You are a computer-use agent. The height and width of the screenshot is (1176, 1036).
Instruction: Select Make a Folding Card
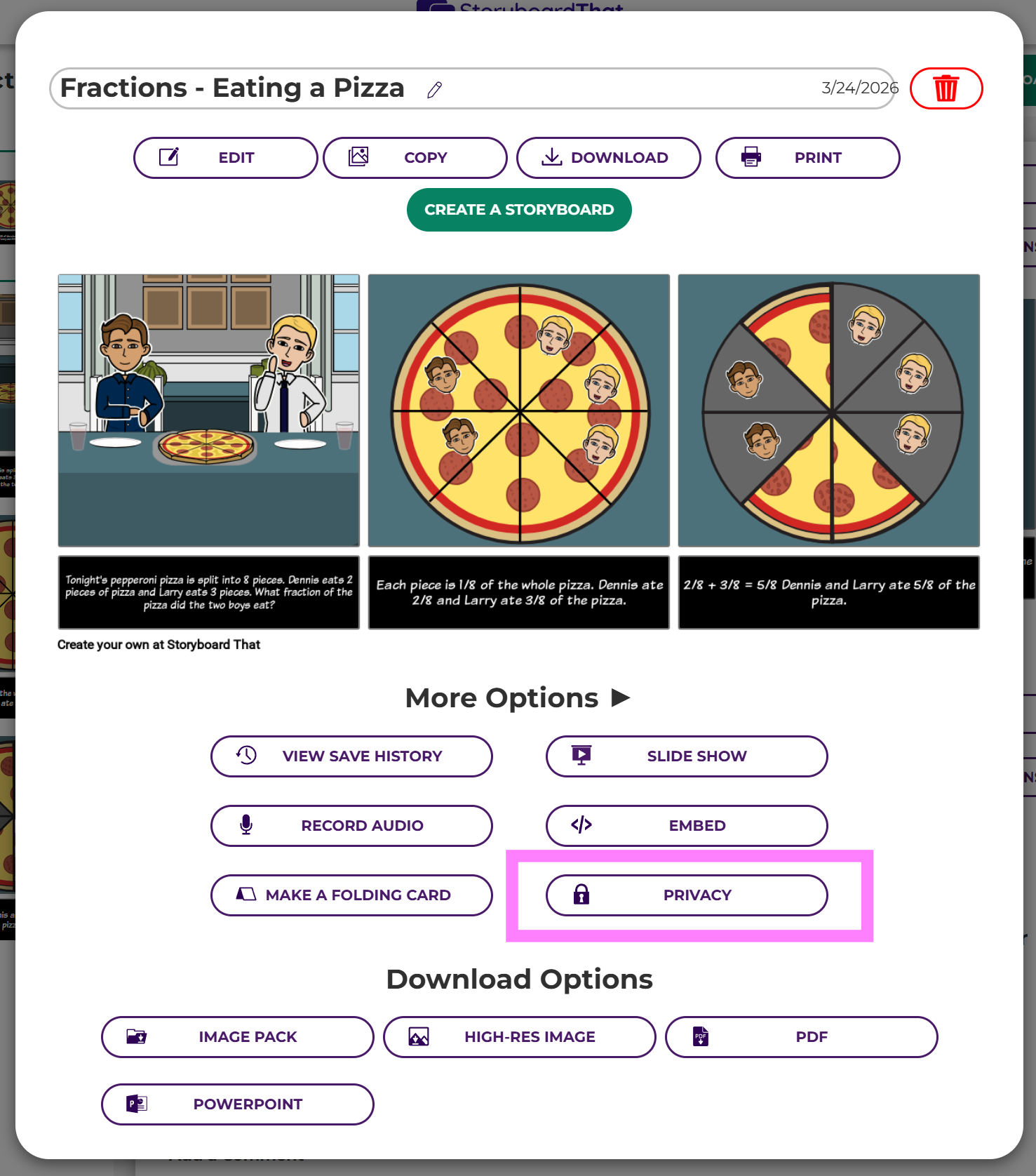coord(351,895)
